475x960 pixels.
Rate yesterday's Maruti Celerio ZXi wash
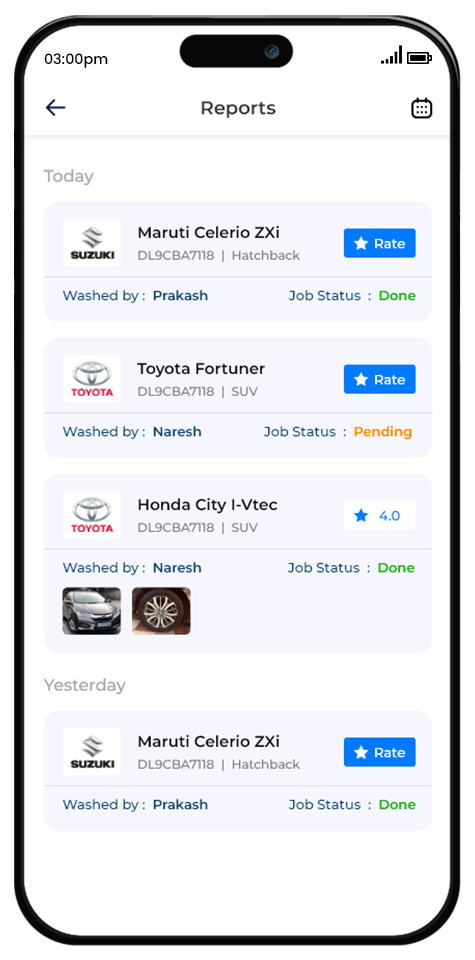click(x=380, y=752)
